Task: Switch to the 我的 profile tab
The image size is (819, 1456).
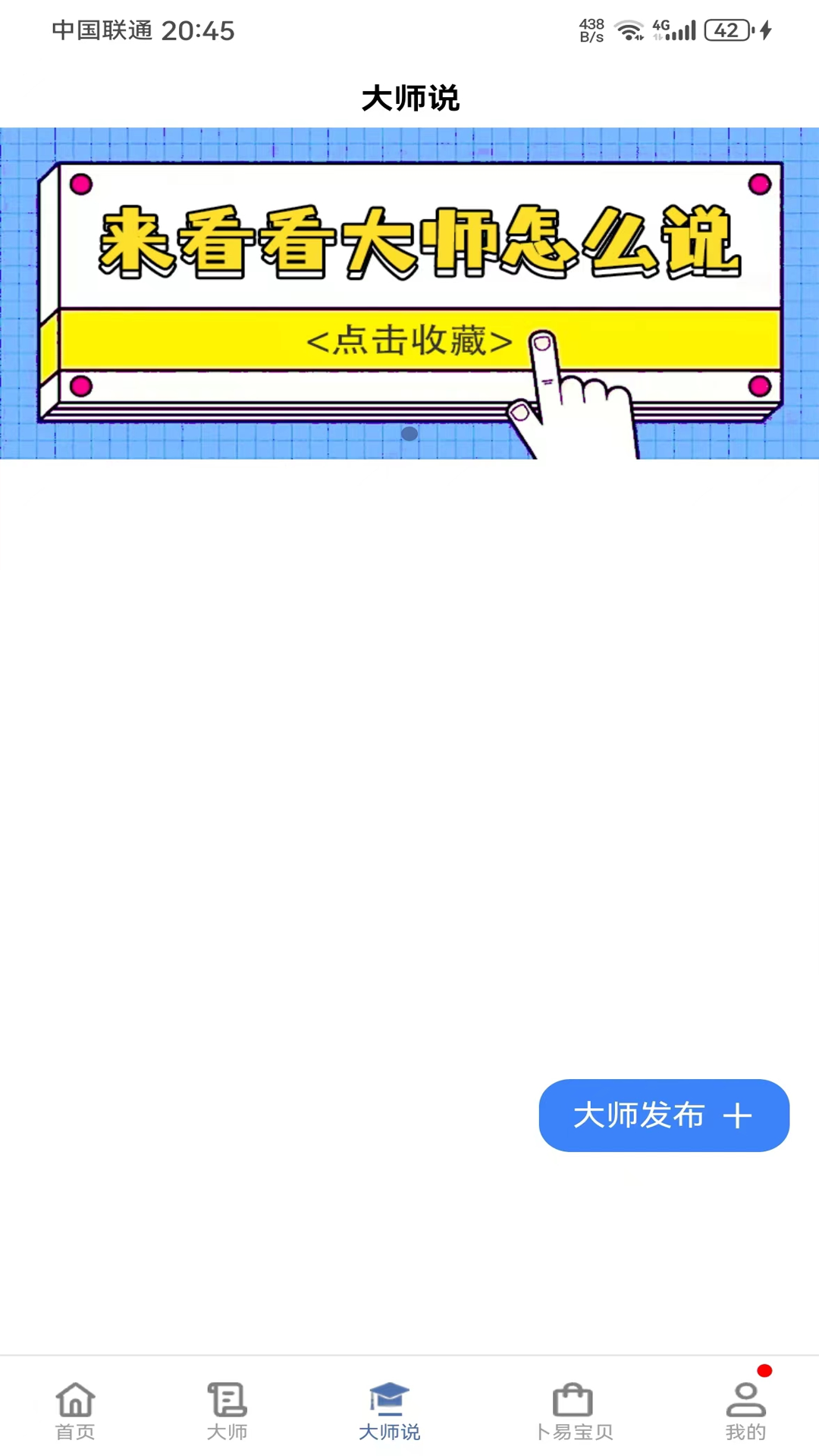Action: pos(745,1410)
